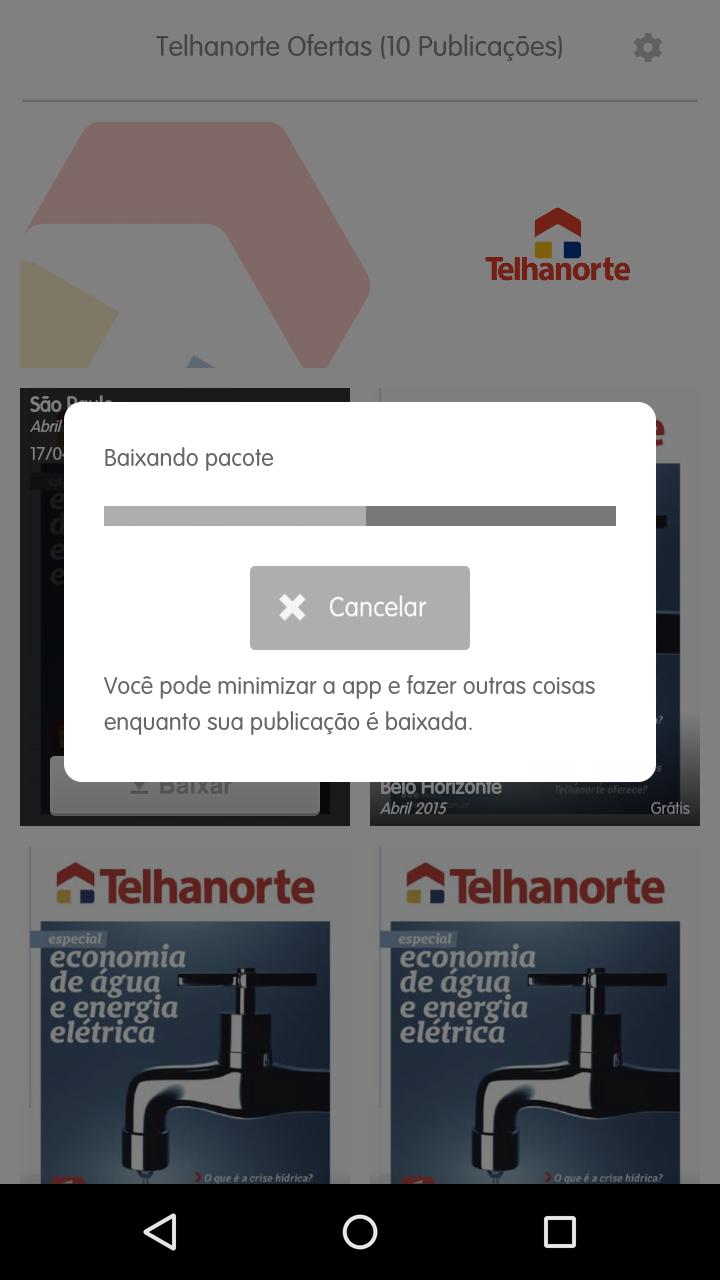Screen dimensions: 720x1280
Task: Tap the Android home circle button
Action: pyautogui.click(x=360, y=1232)
